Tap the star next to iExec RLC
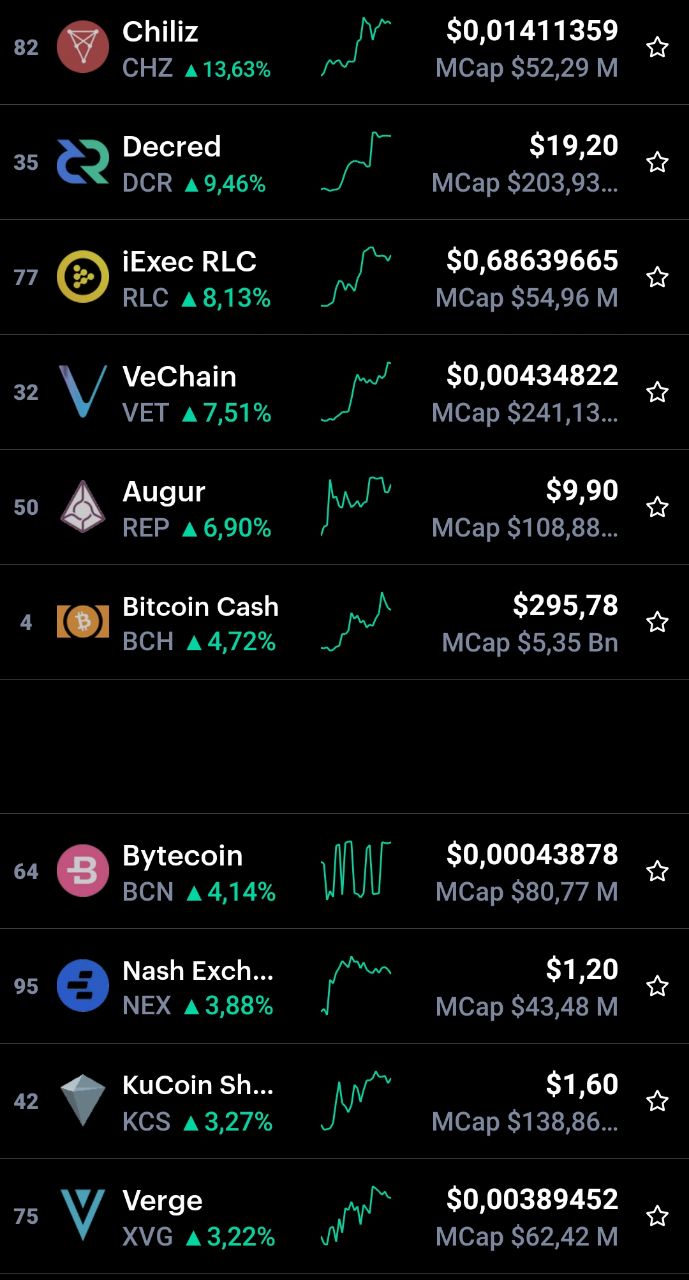Viewport: 689px width, 1280px height. 657,277
